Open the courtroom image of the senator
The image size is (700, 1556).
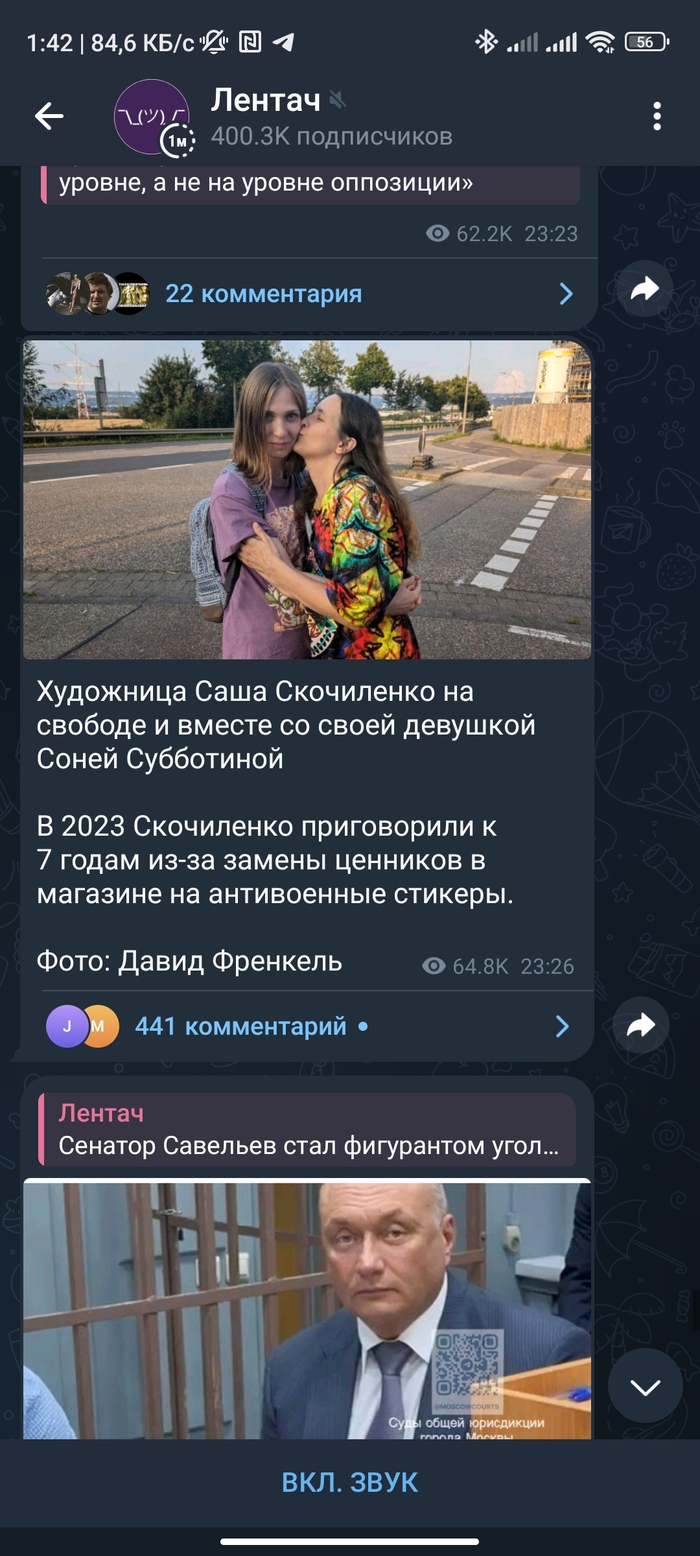[x=307, y=1310]
